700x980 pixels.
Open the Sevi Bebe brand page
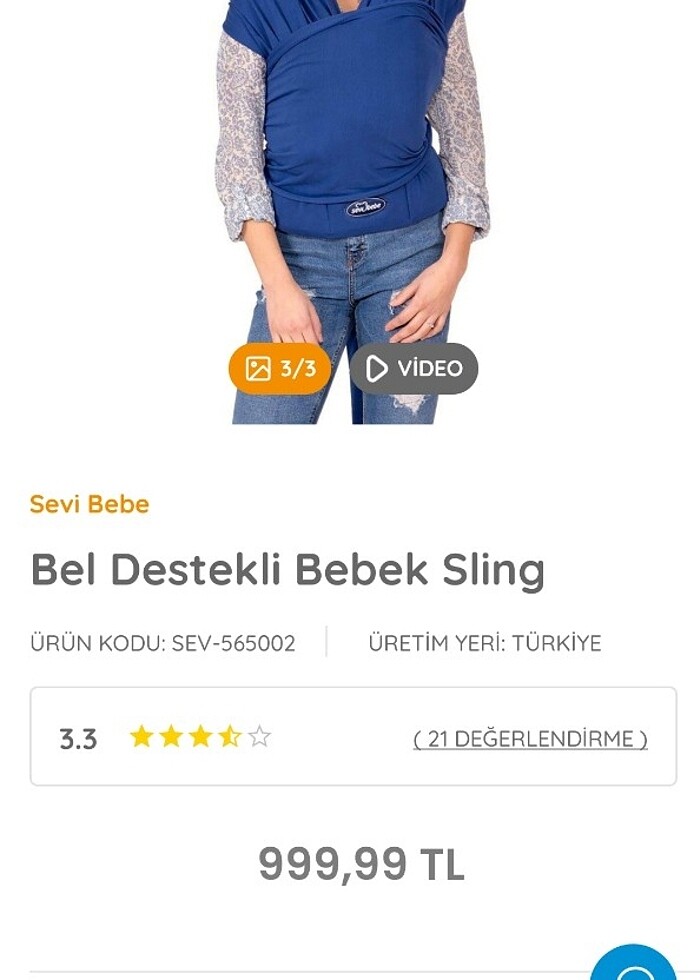click(89, 504)
